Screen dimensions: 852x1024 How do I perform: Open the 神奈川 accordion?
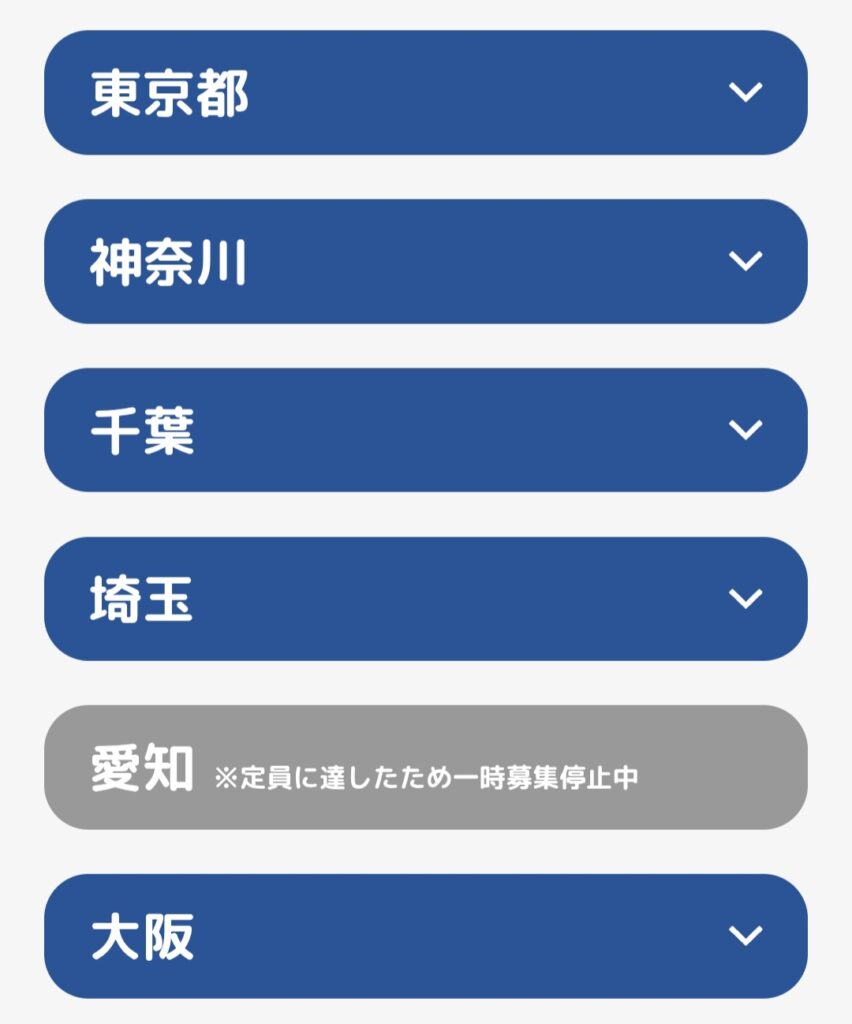[x=426, y=262]
